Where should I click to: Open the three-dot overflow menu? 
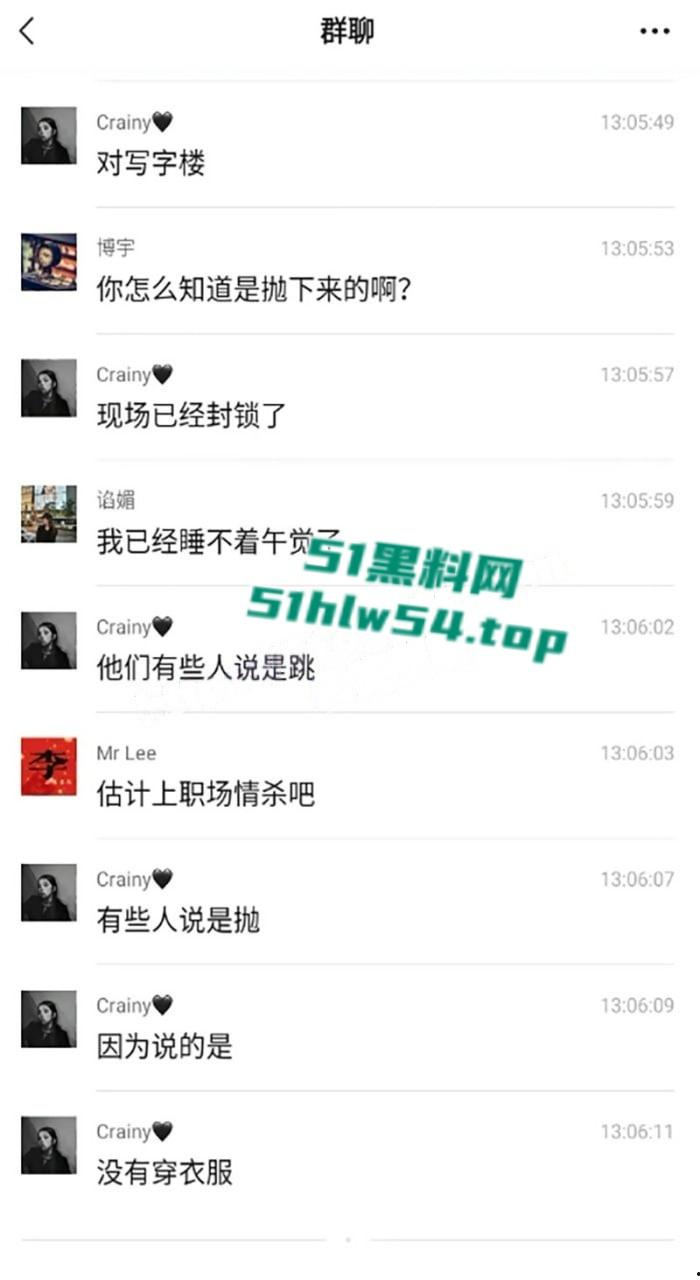click(655, 32)
